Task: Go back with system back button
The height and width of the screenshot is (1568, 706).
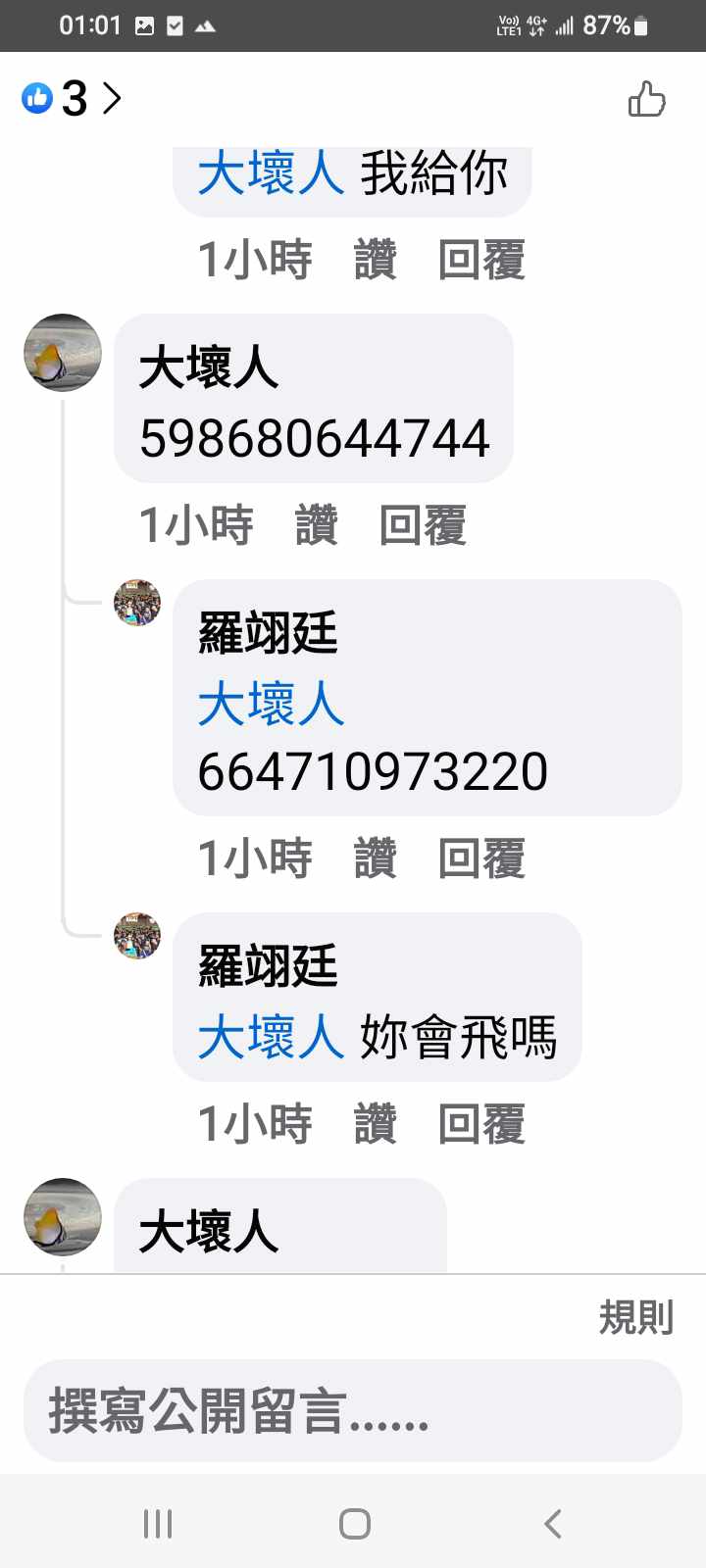Action: [552, 1524]
